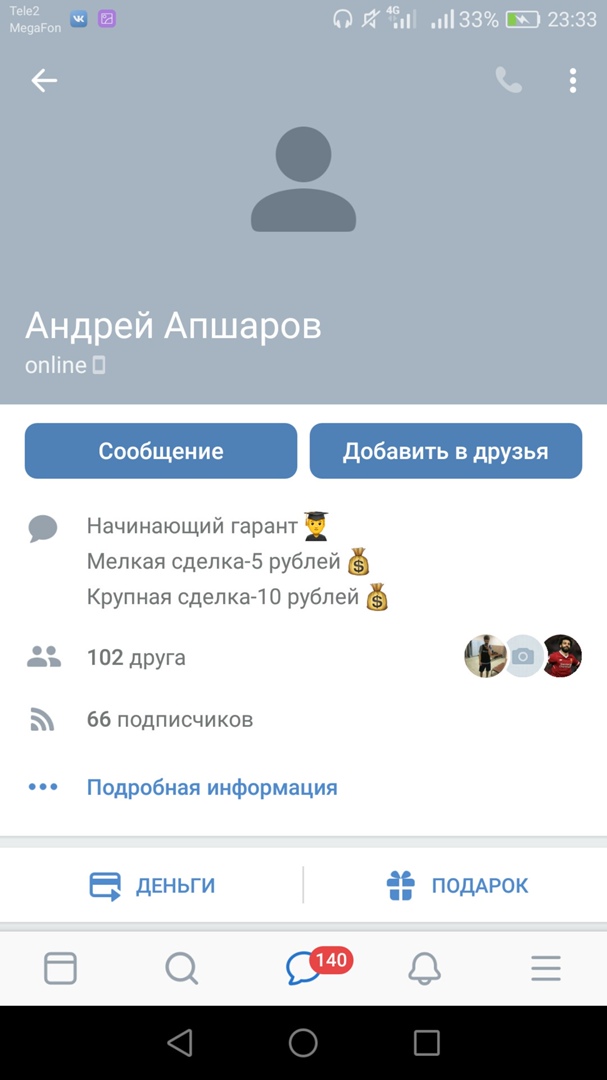Open the hamburger menu tab
Viewport: 607px width, 1080px height.
tap(546, 968)
